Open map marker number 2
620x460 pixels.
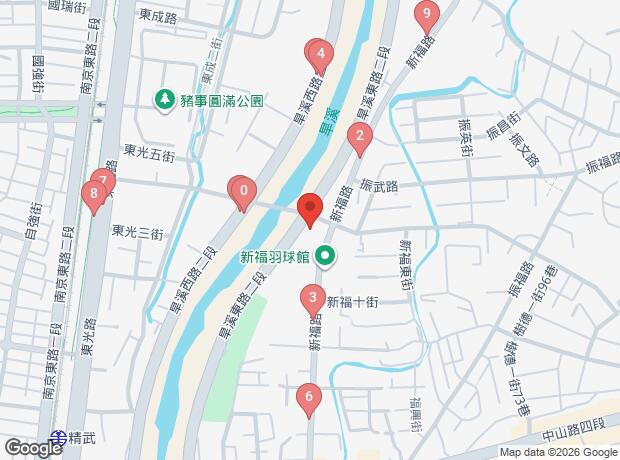pos(360,136)
